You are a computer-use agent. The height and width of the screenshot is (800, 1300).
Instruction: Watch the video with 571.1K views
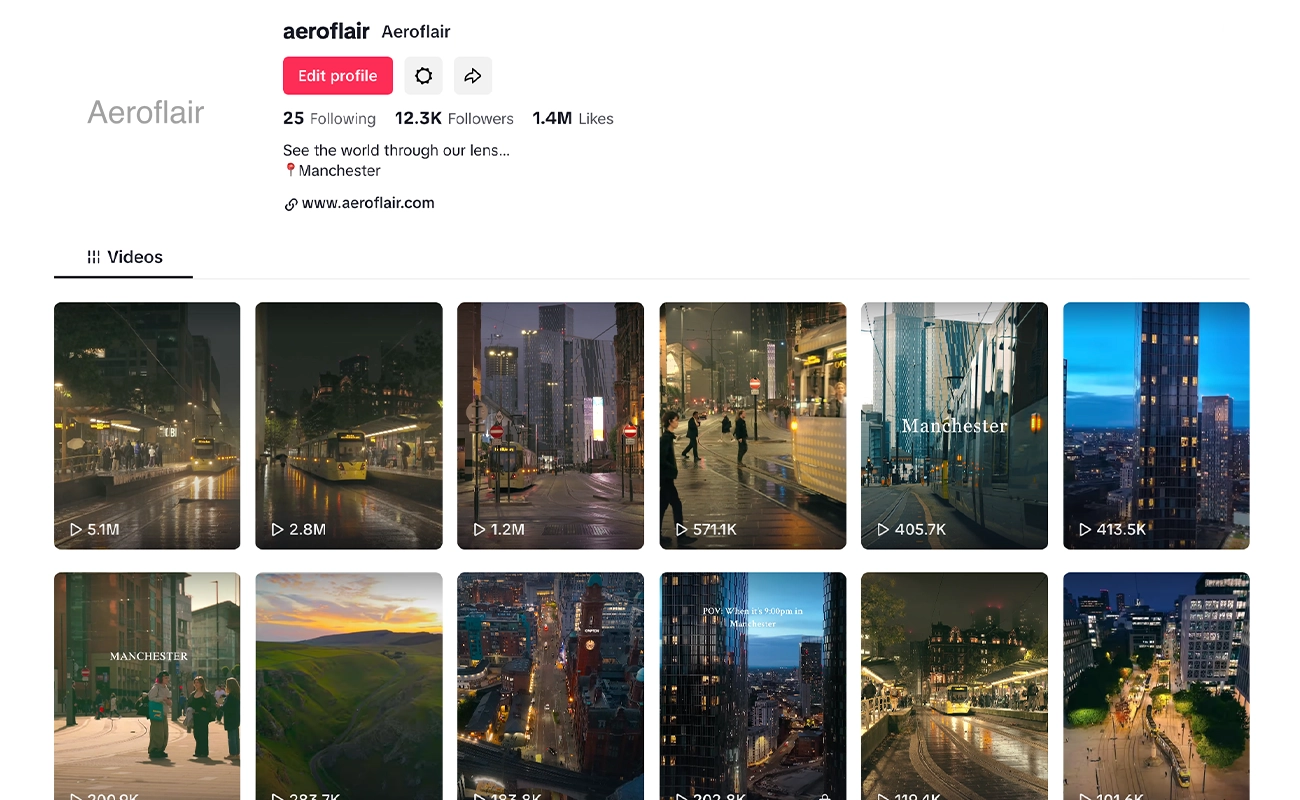click(752, 425)
